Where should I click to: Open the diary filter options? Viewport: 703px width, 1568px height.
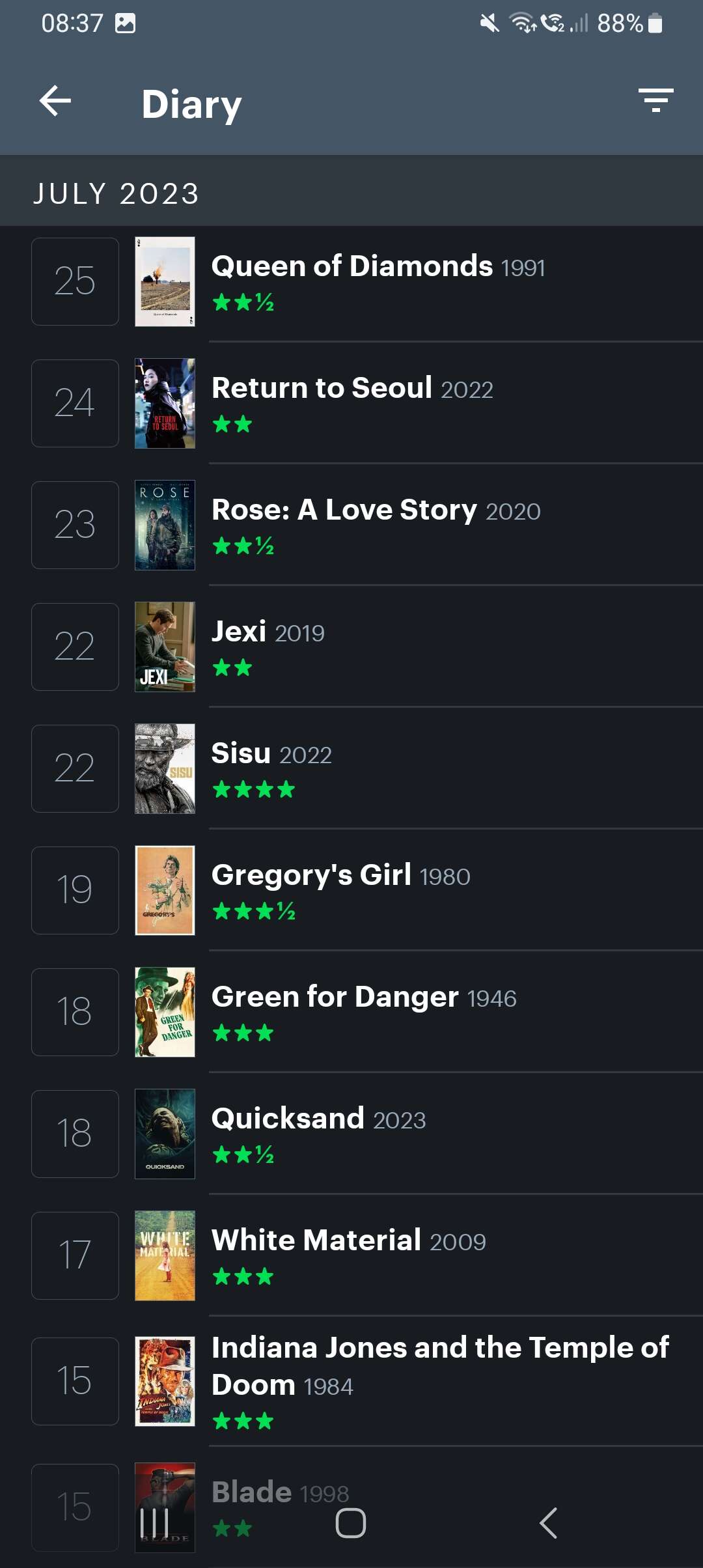tap(655, 101)
